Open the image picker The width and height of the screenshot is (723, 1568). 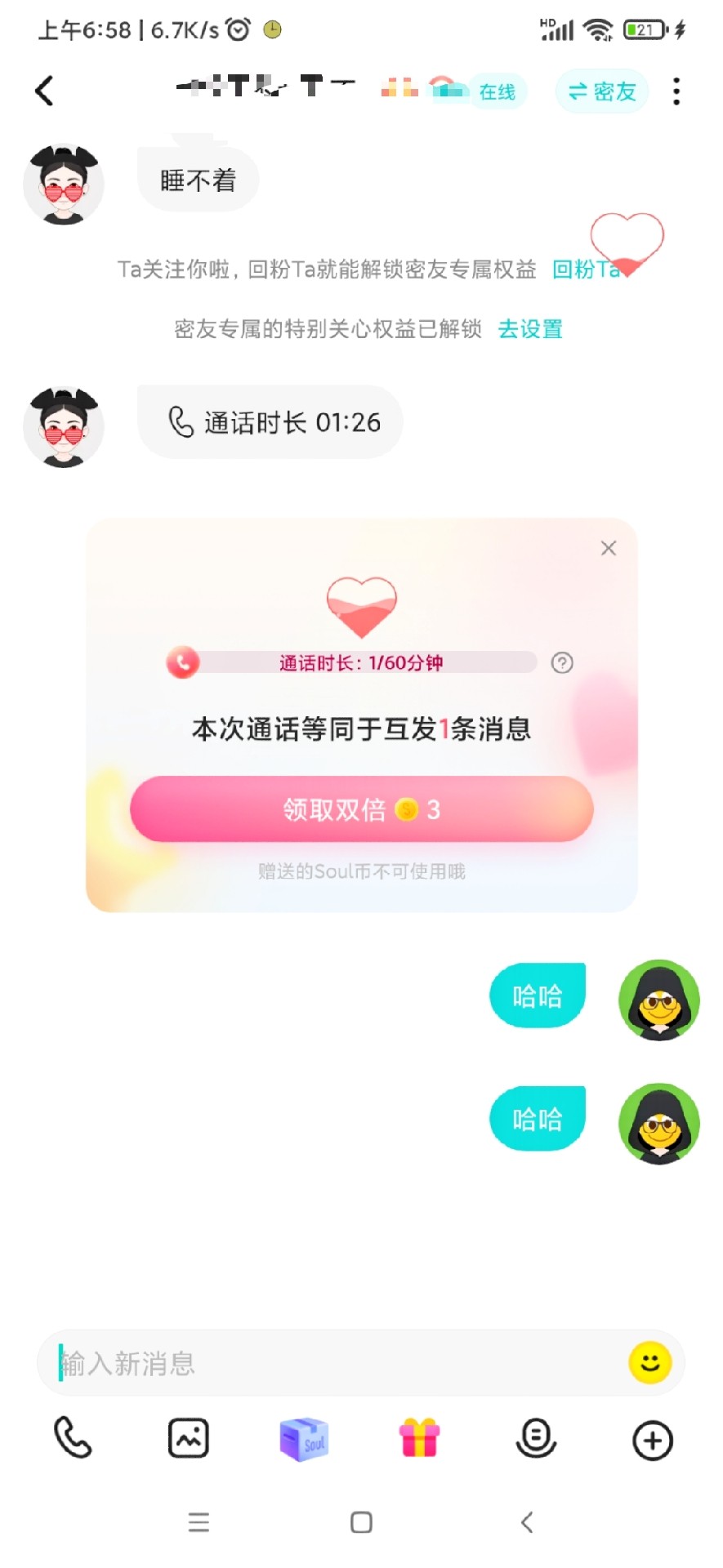pos(189,1438)
